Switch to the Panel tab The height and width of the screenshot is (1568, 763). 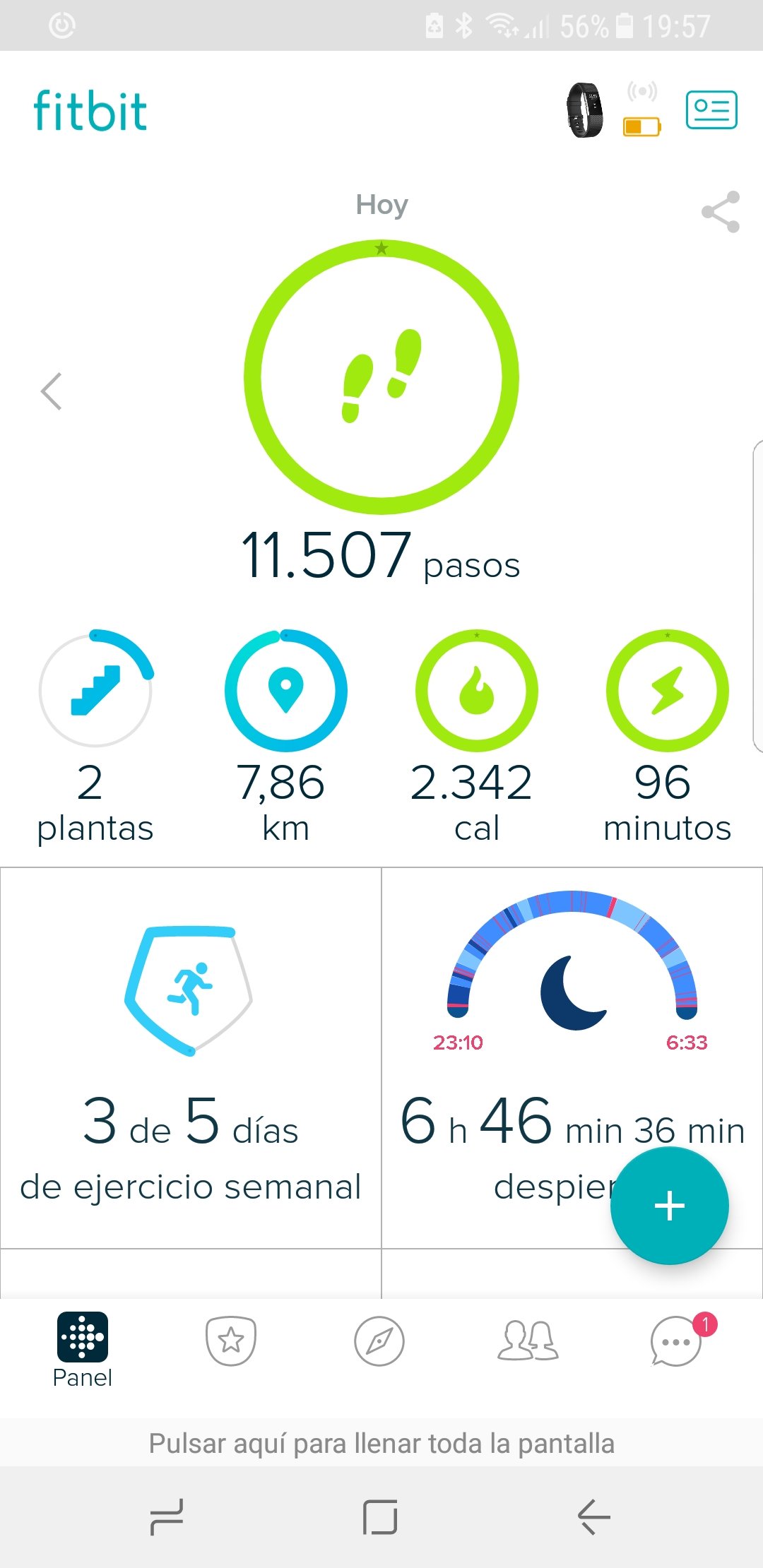tap(83, 1350)
